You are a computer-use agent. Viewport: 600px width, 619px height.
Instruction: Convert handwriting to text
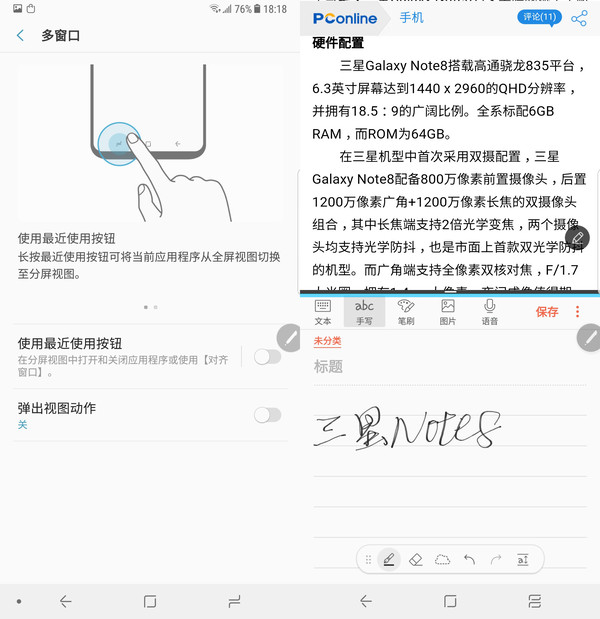[523, 560]
